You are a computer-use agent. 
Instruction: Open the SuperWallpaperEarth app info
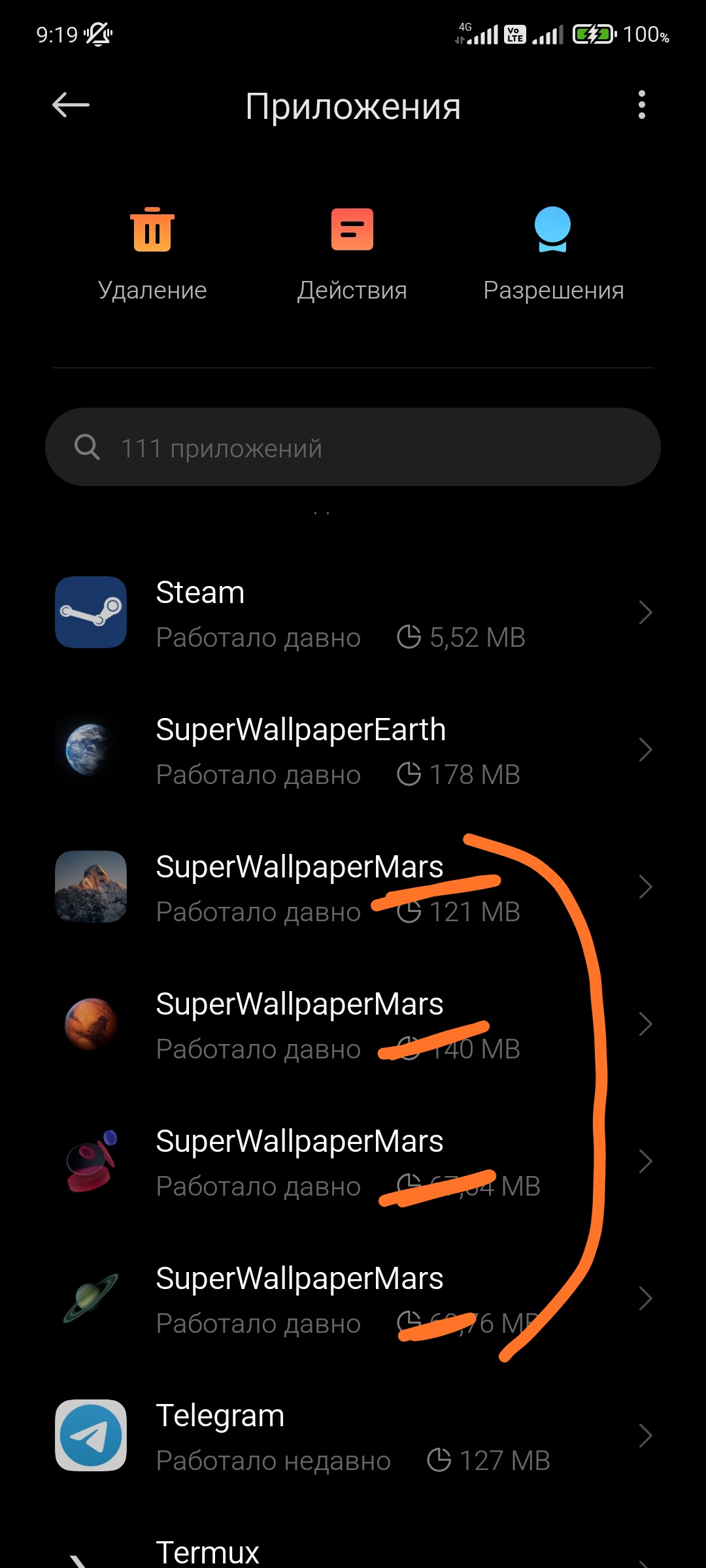coord(353,750)
